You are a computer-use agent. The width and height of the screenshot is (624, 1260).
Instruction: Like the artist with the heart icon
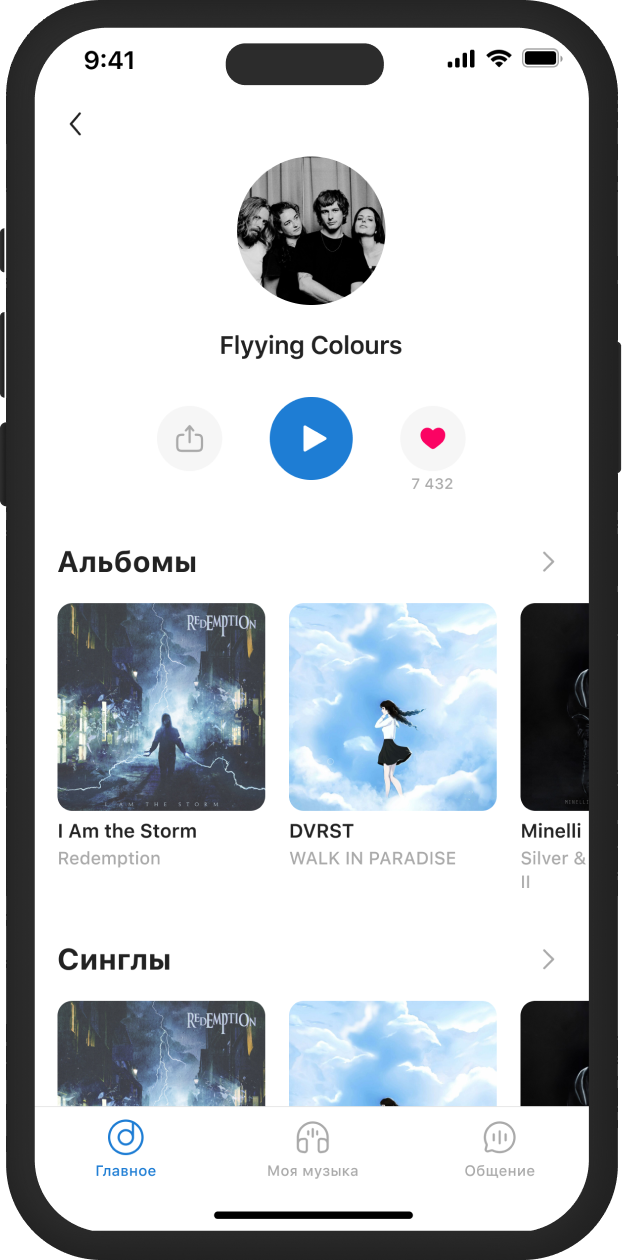432,438
